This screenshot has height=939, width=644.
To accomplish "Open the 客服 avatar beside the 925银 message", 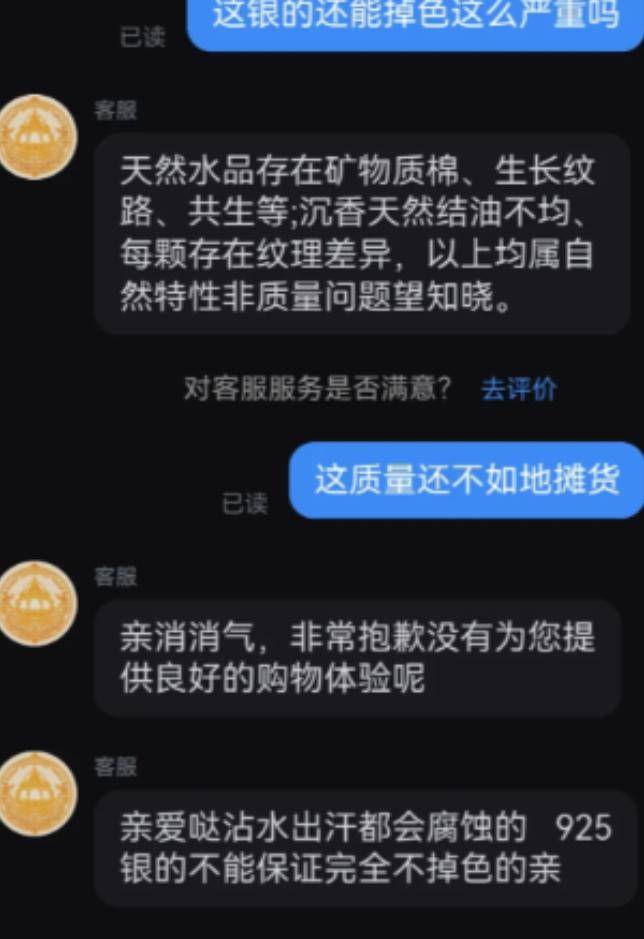I will [x=38, y=794].
